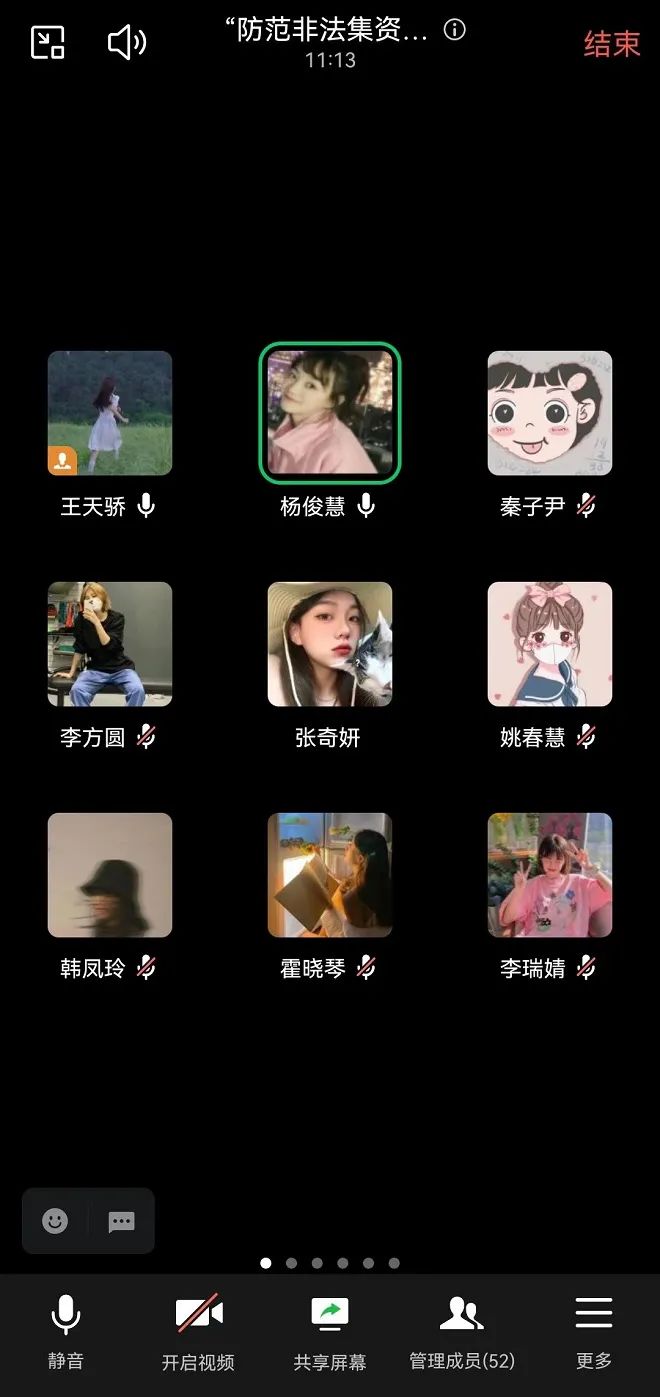Open meeting info icon beside title
The image size is (660, 1397).
455,30
